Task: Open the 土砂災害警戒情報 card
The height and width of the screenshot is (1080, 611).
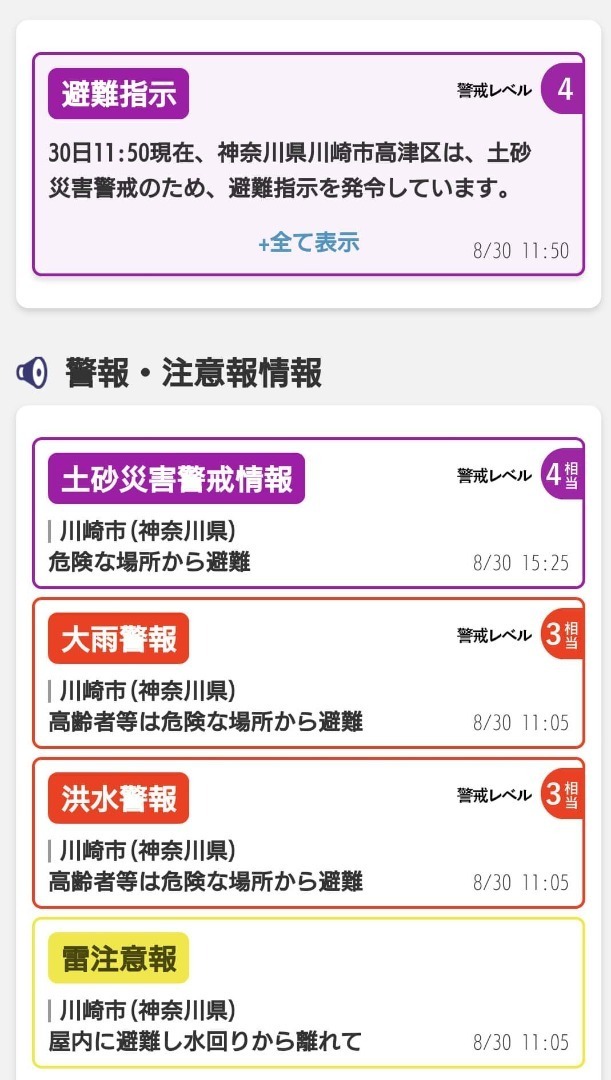Action: click(309, 512)
